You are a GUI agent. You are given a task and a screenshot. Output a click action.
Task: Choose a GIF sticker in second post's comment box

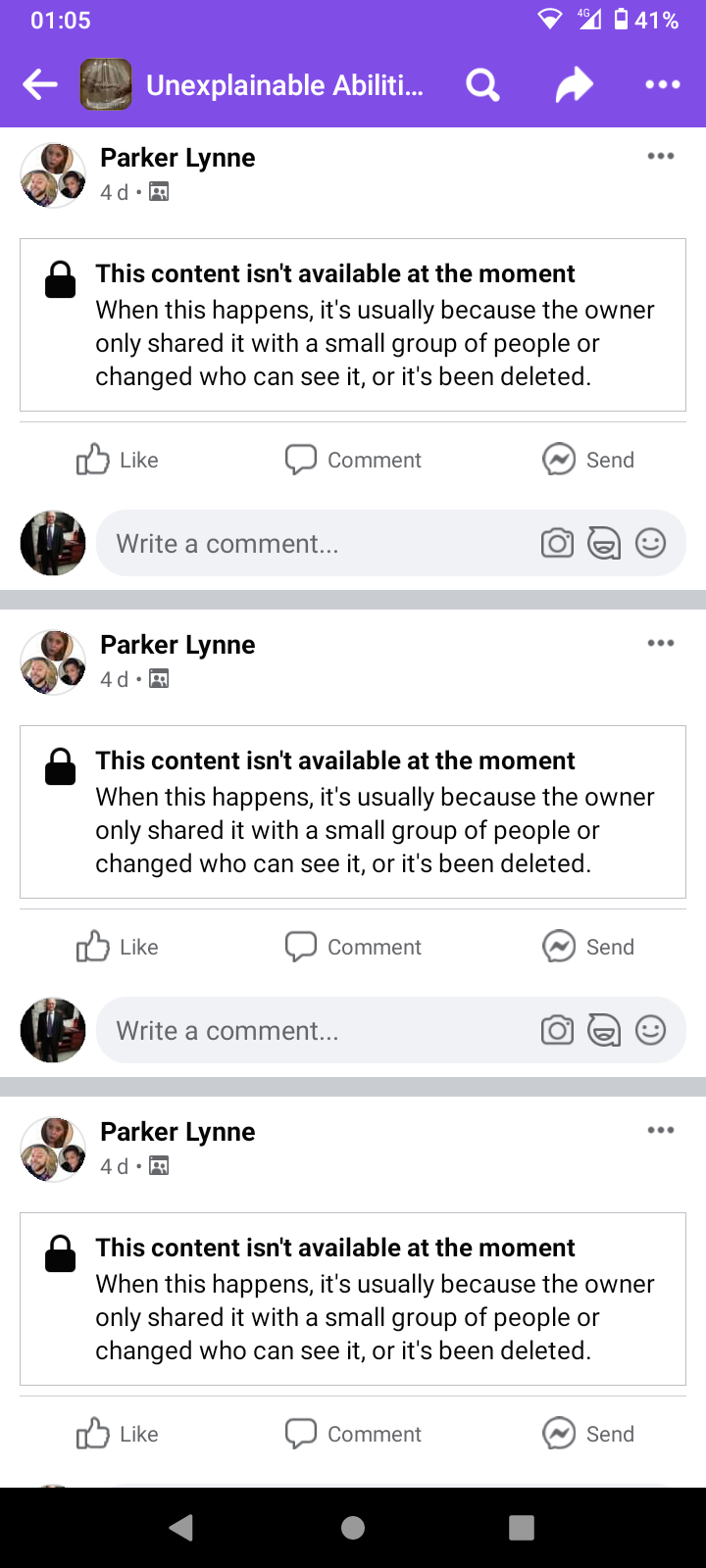pyautogui.click(x=604, y=1030)
